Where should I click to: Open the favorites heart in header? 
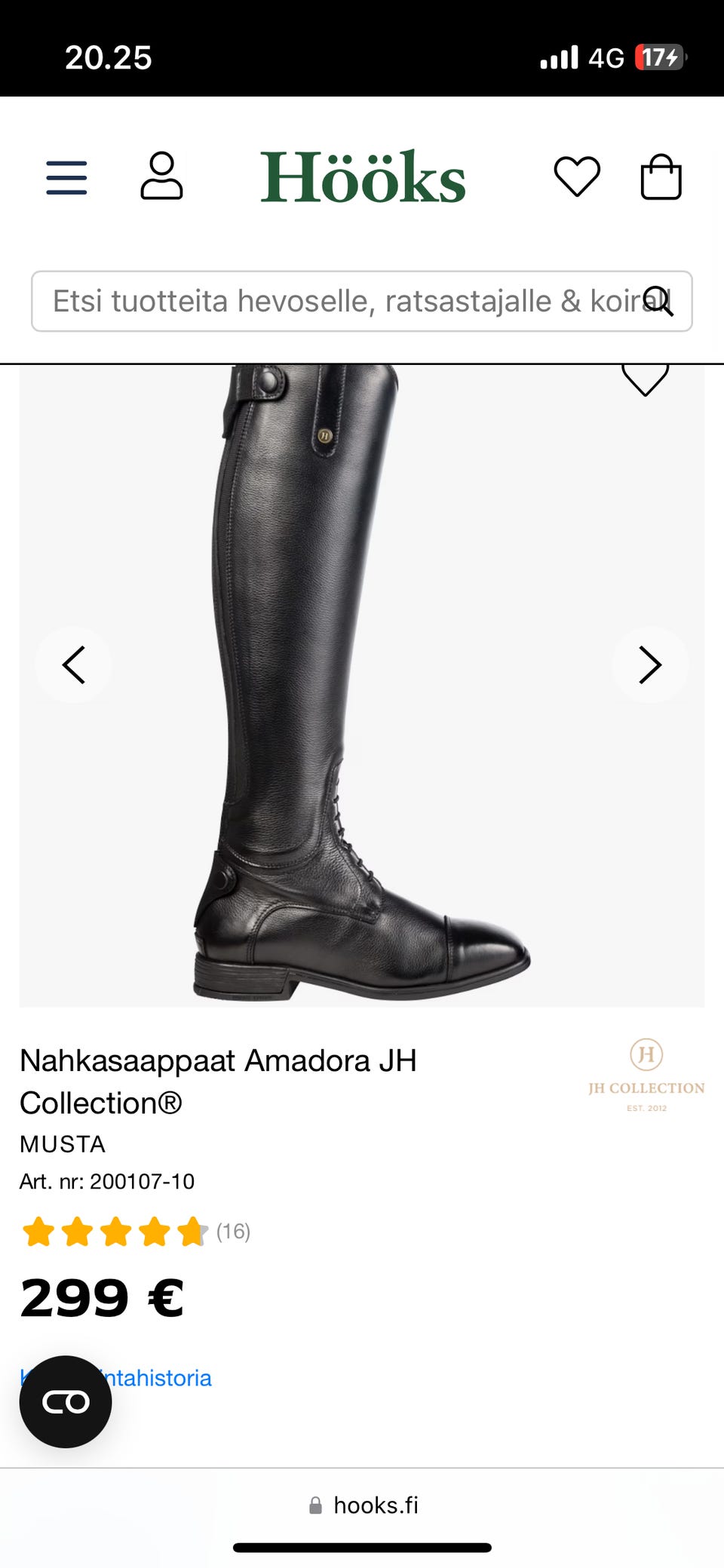577,176
